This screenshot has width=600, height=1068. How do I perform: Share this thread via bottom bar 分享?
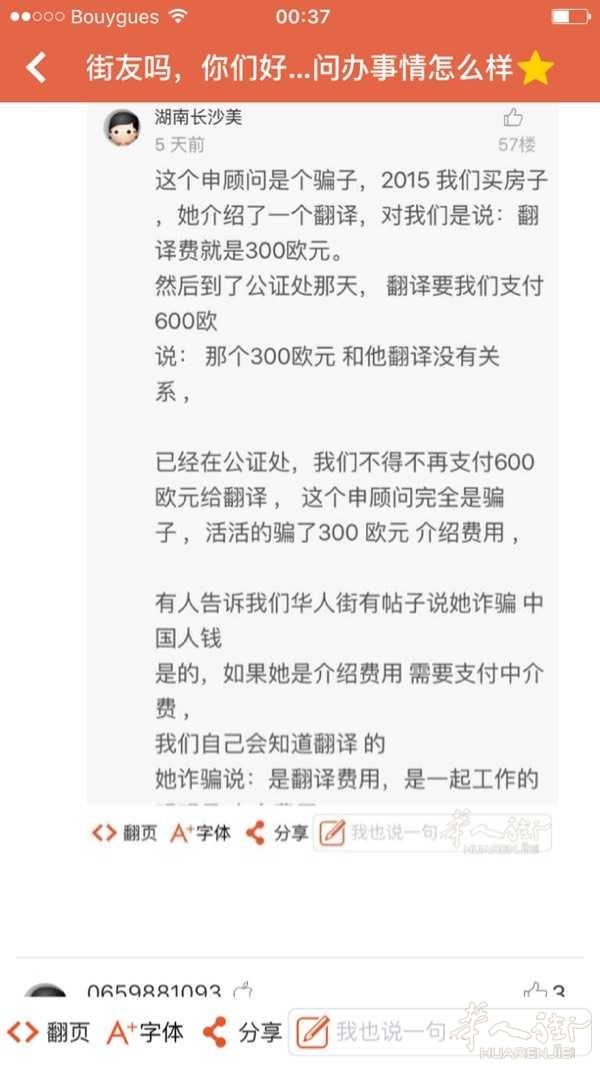point(242,1032)
